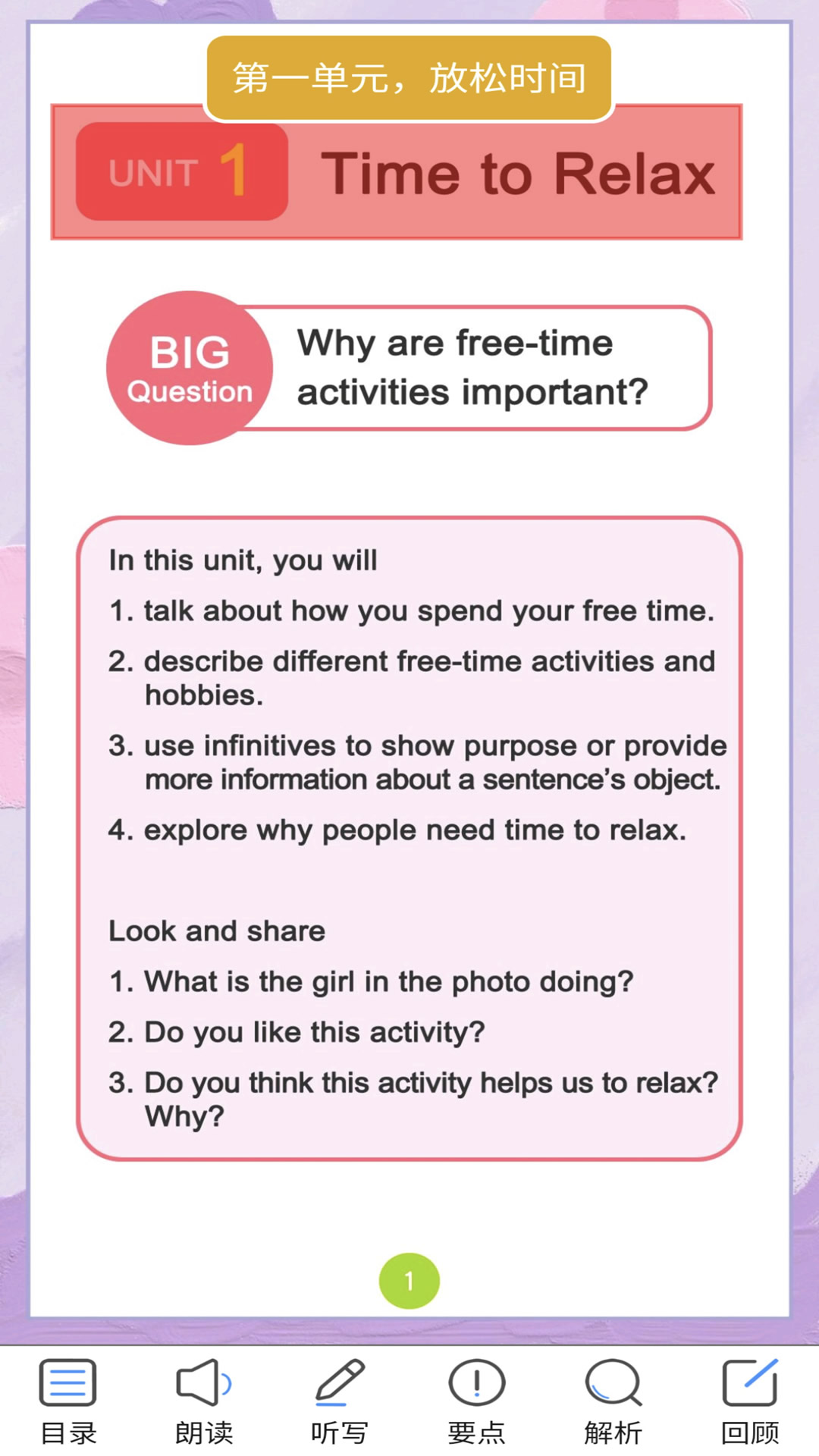Open the 回顾 review section
The height and width of the screenshot is (1456, 819).
[749, 1400]
